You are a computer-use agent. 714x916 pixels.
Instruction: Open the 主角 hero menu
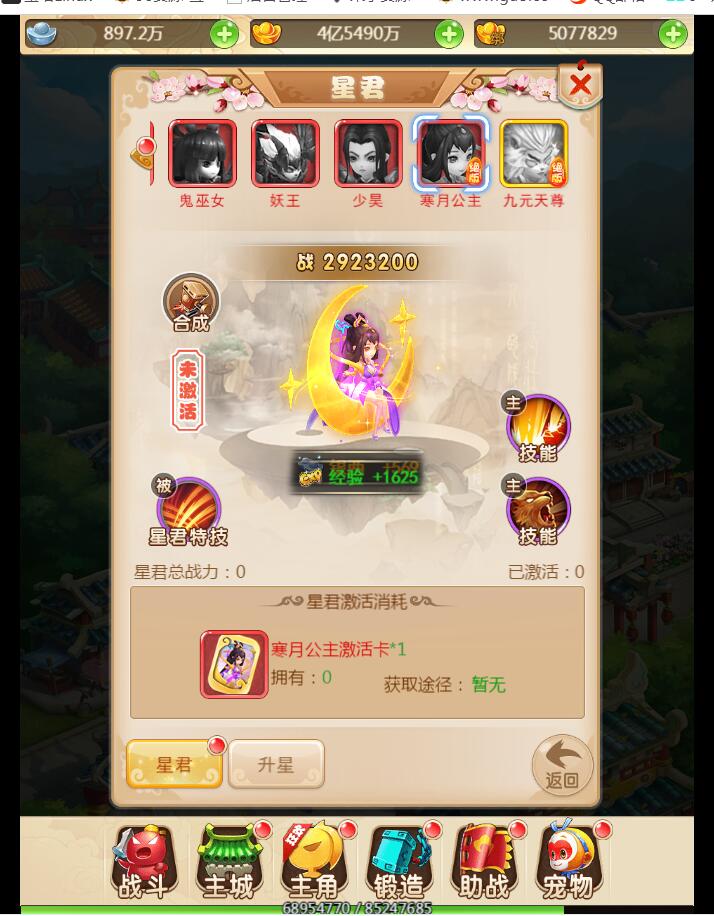[x=314, y=860]
